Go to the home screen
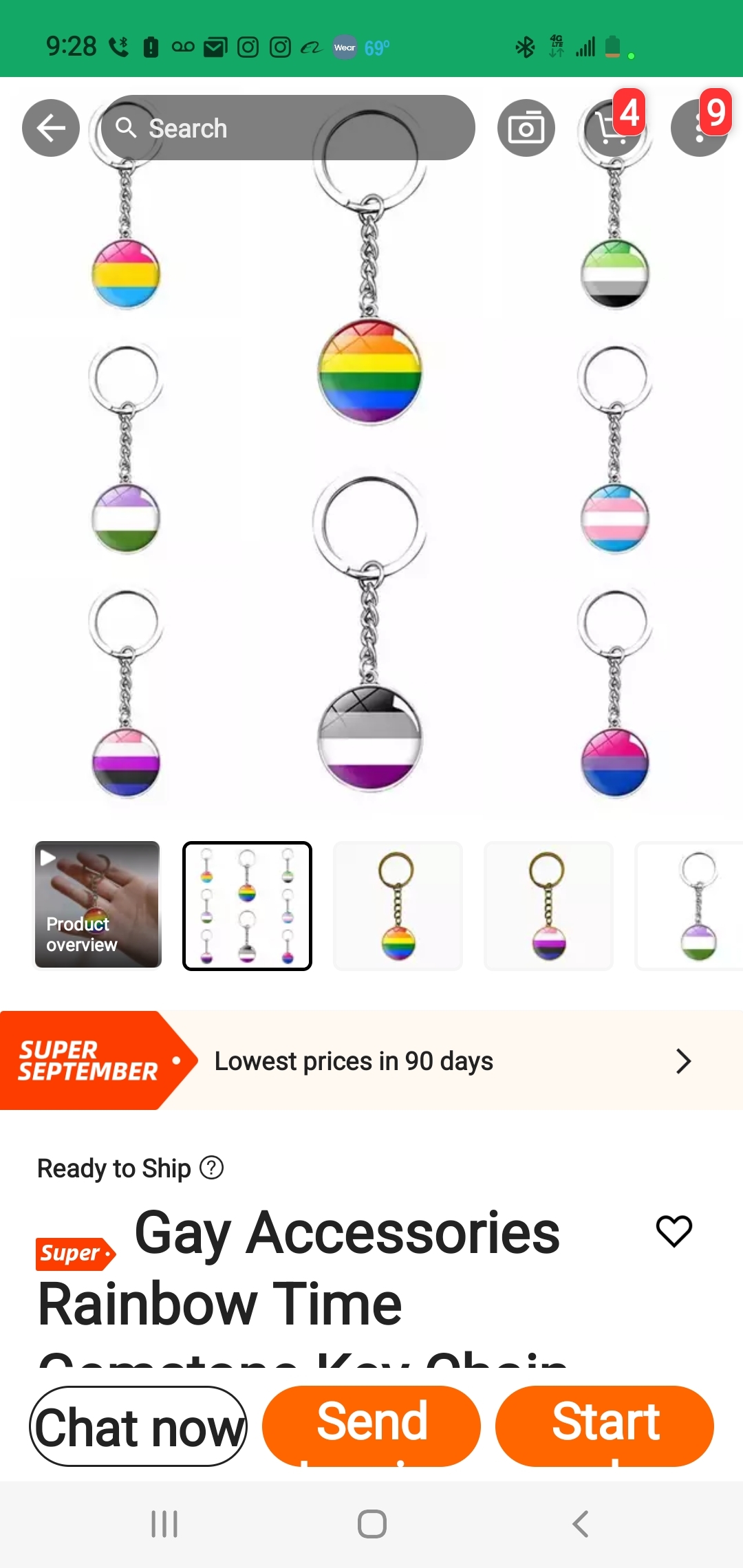 [x=371, y=1524]
